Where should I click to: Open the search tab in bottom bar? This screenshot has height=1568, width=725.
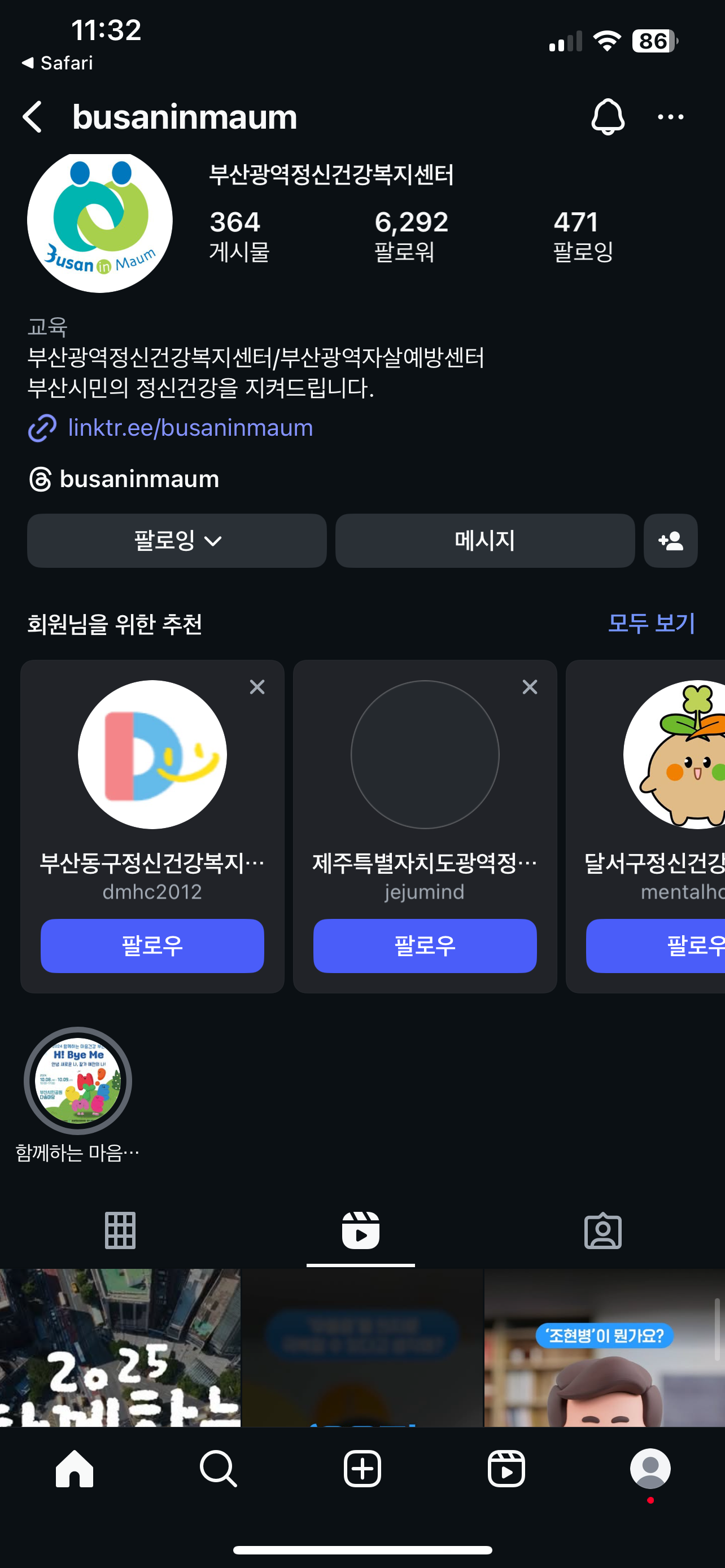tap(218, 1468)
